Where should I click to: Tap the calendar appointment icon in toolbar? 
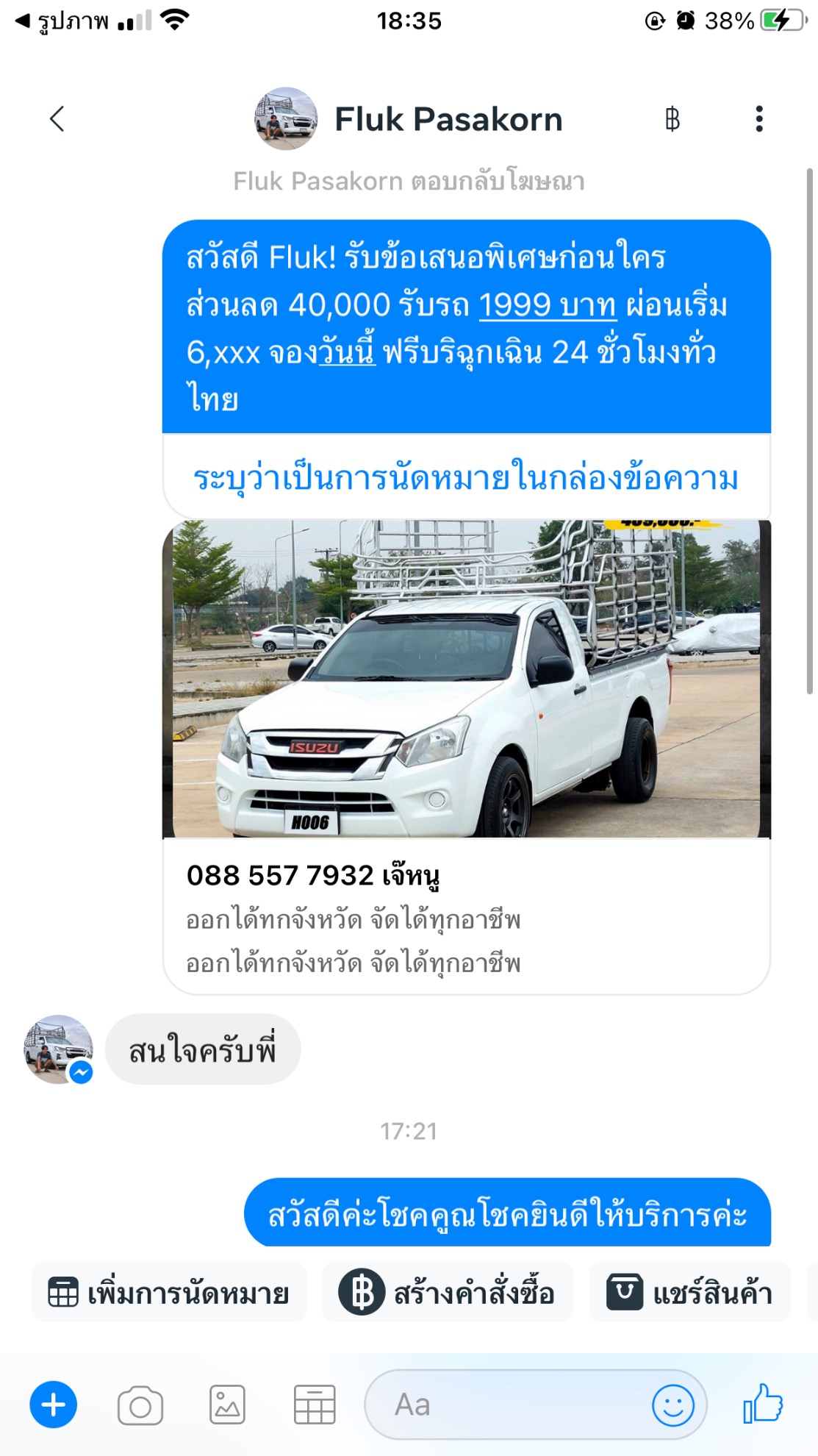point(315,1405)
